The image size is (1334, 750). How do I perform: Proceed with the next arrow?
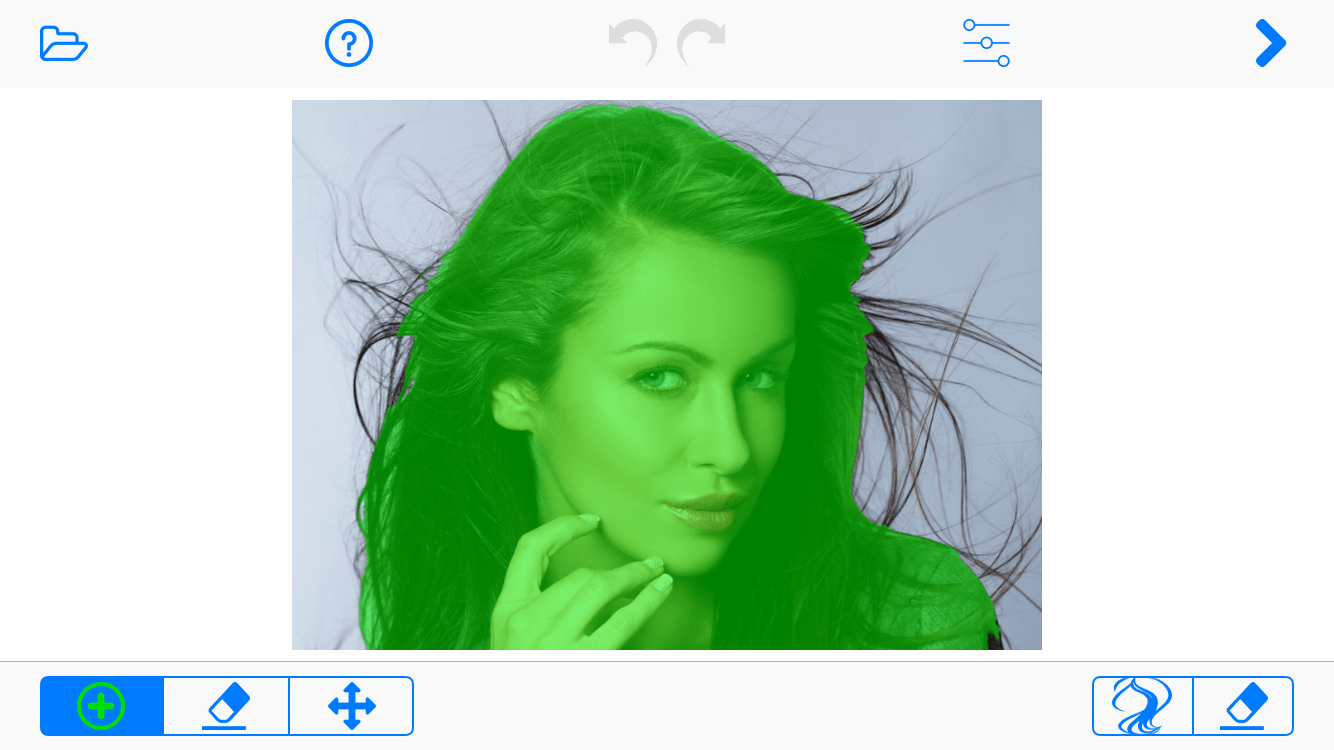1270,43
